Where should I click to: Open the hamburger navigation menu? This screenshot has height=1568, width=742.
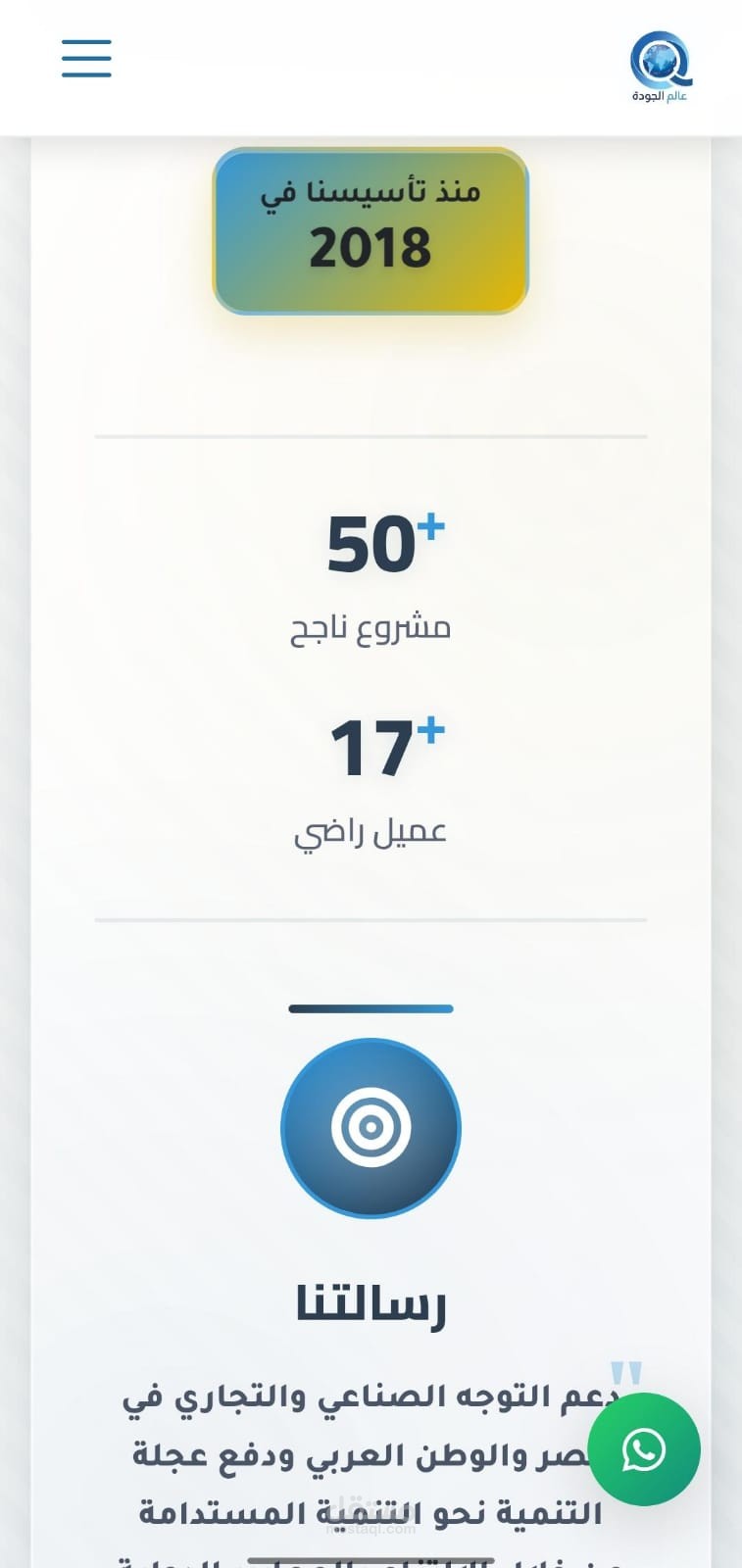coord(86,59)
